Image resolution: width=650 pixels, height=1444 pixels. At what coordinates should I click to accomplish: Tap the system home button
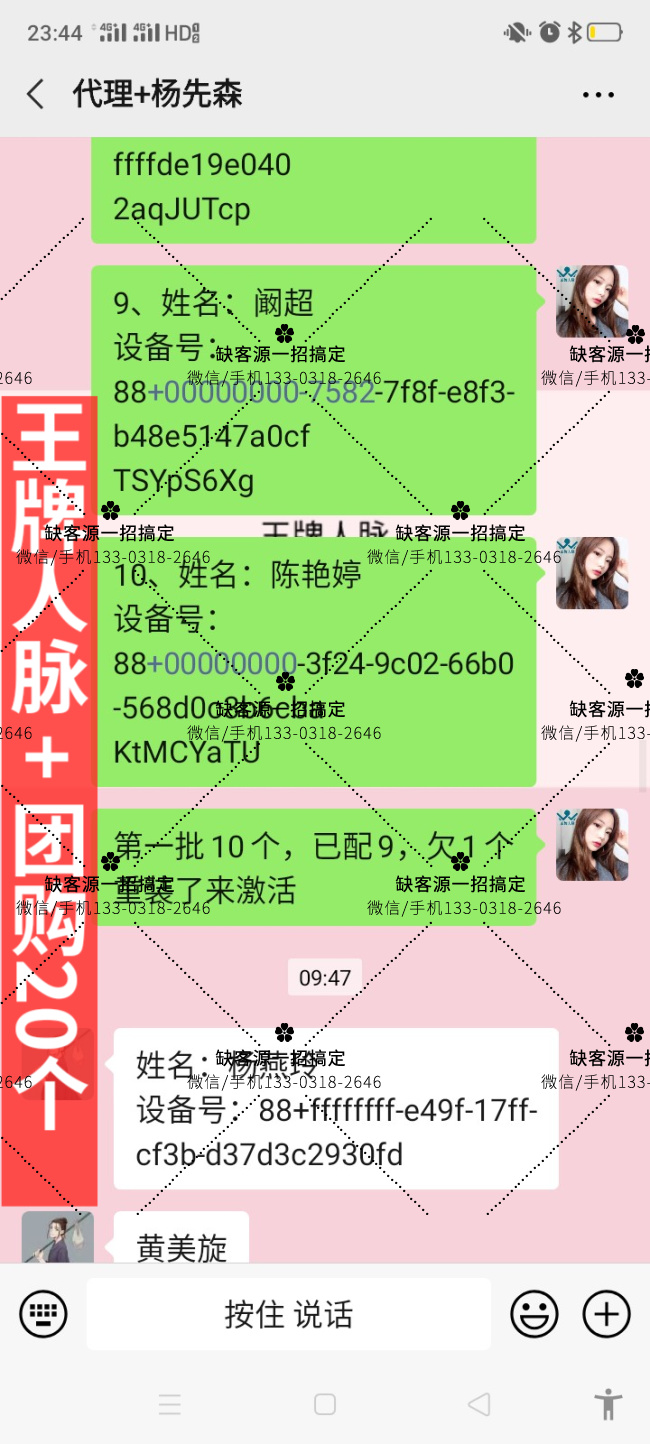[325, 1404]
